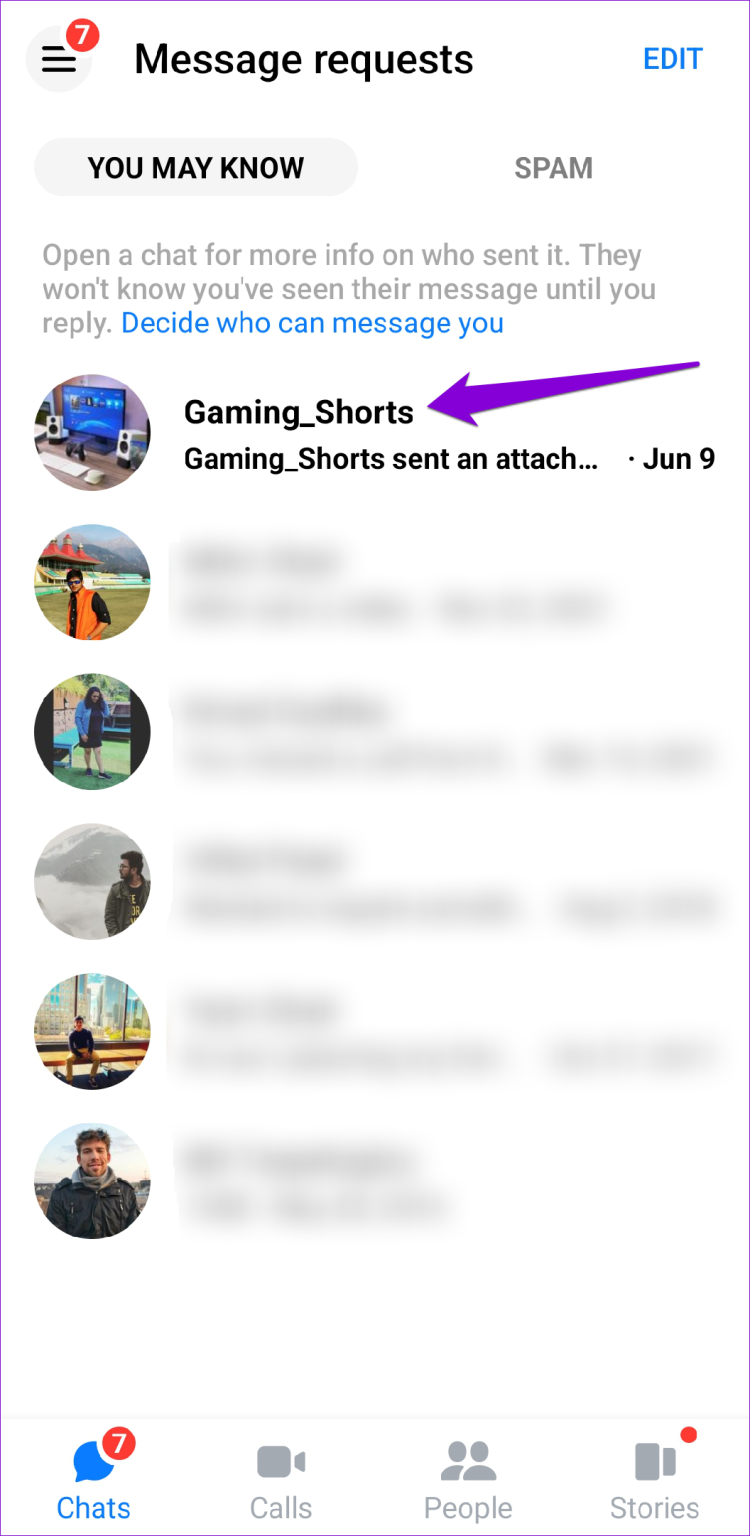The height and width of the screenshot is (1536, 750).
Task: Tap the Jun 9 timestamp on Gaming_Shorts
Action: (x=679, y=458)
